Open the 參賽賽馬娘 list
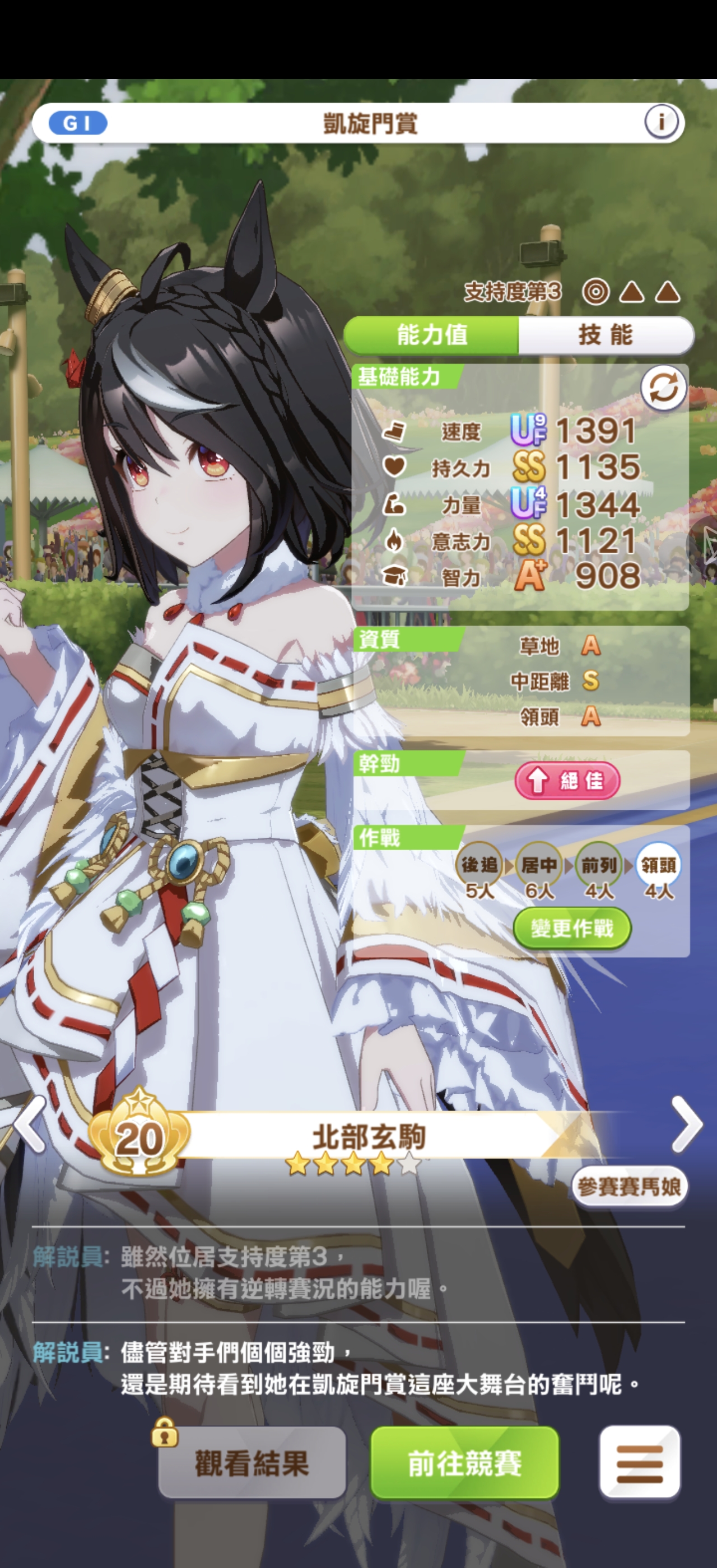This screenshot has height=1568, width=717. (x=628, y=1186)
